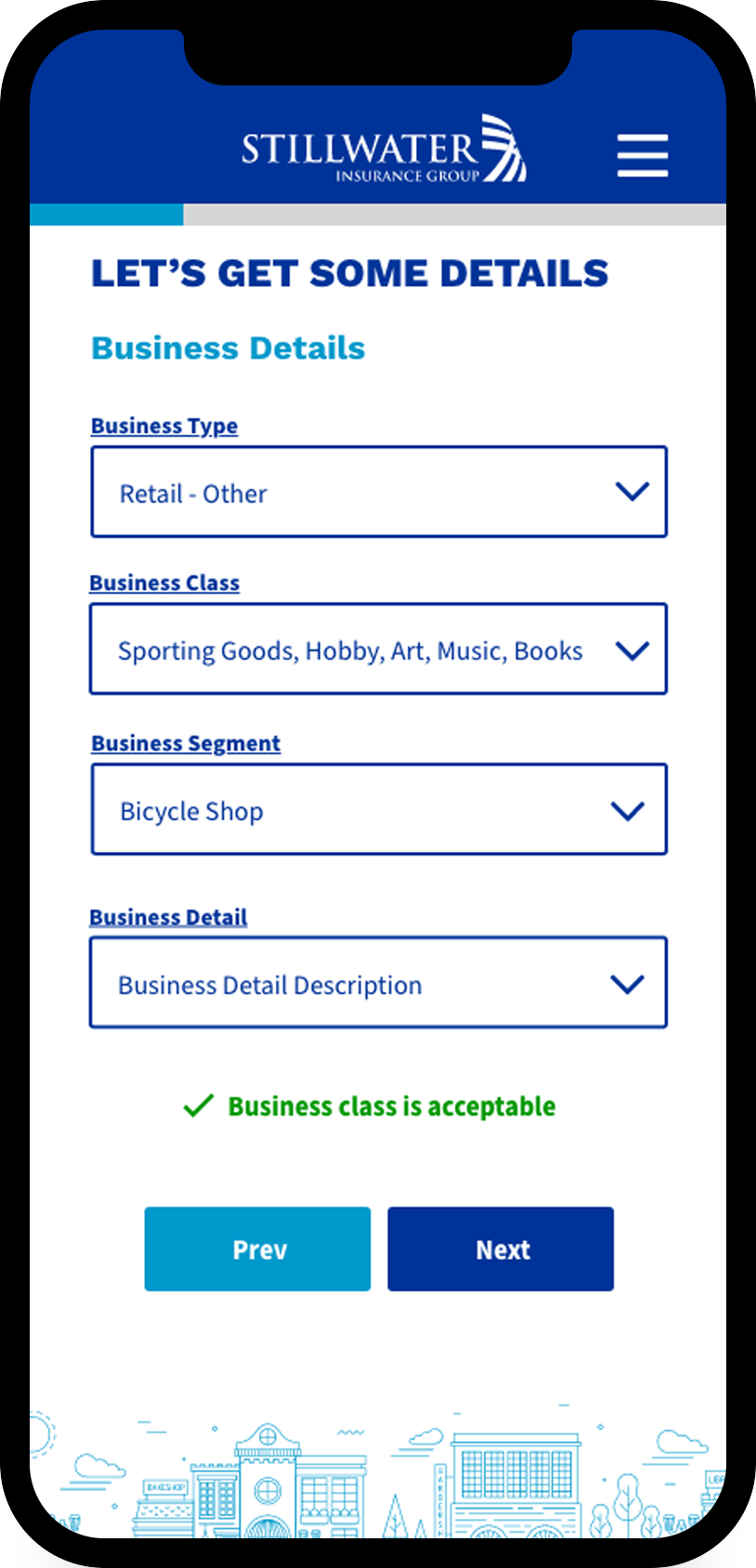Tap the underlined Business Segment label
This screenshot has height=1568, width=756.
point(186,743)
